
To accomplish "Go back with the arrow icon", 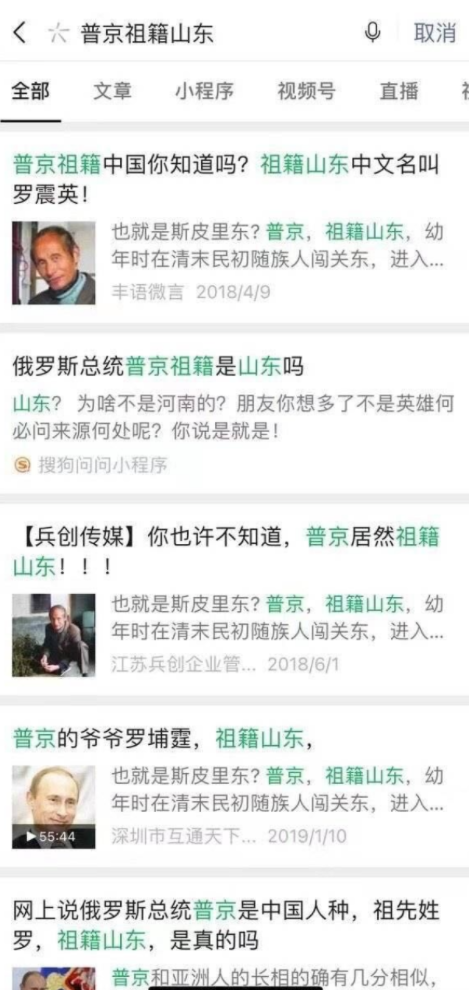I will pos(20,33).
